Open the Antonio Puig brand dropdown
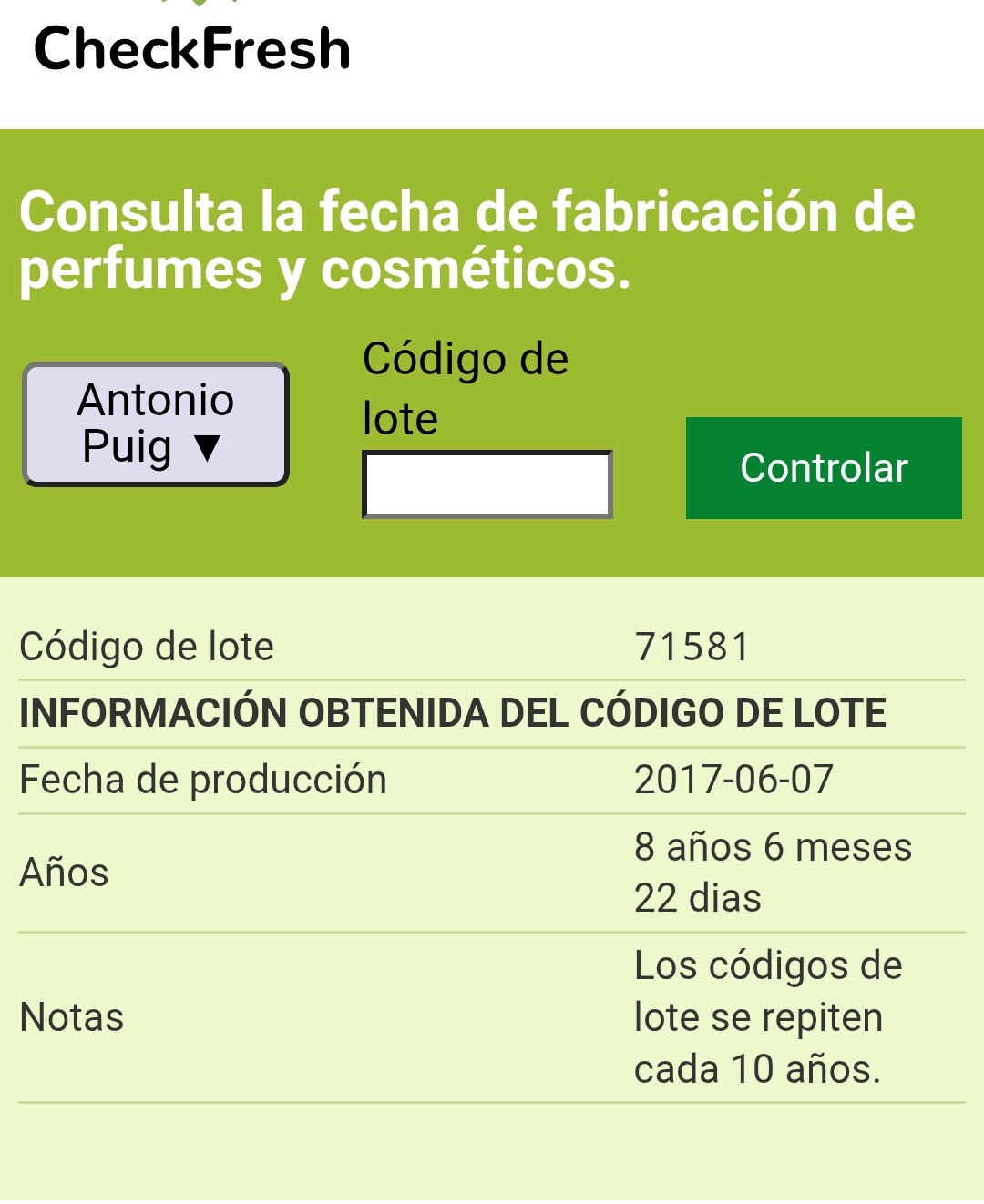The width and height of the screenshot is (984, 1204). [156, 424]
